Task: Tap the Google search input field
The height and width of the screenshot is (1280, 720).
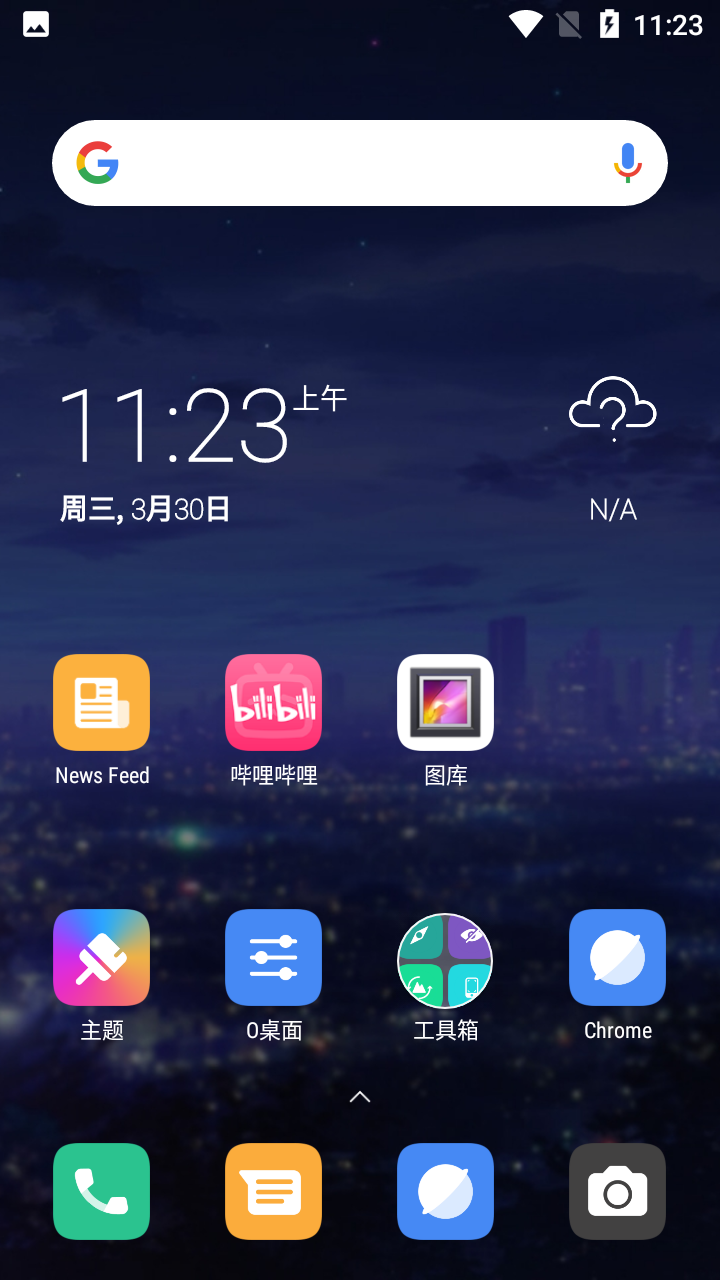Action: point(360,163)
